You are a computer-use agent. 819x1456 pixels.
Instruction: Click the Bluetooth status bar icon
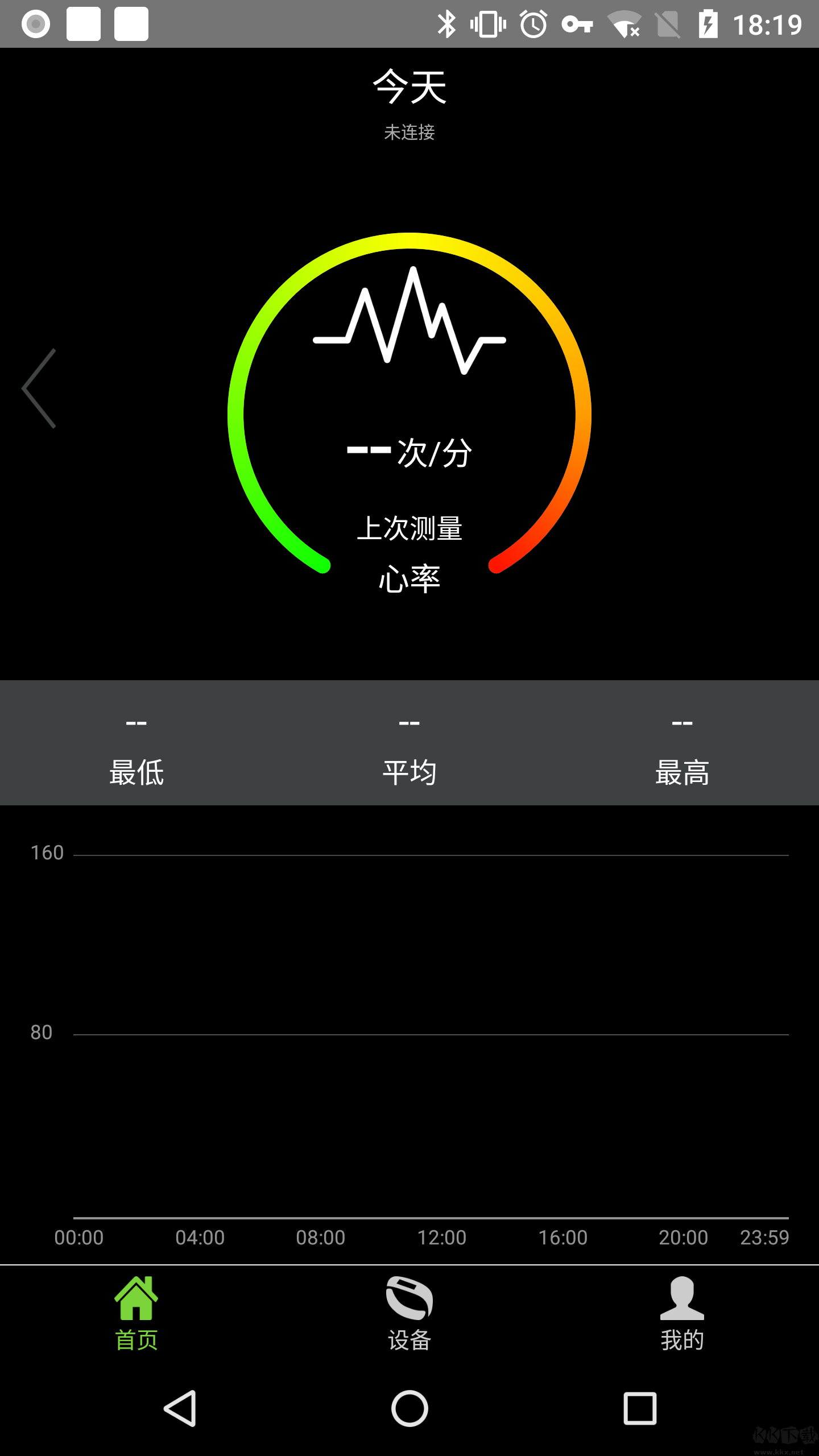click(x=447, y=24)
